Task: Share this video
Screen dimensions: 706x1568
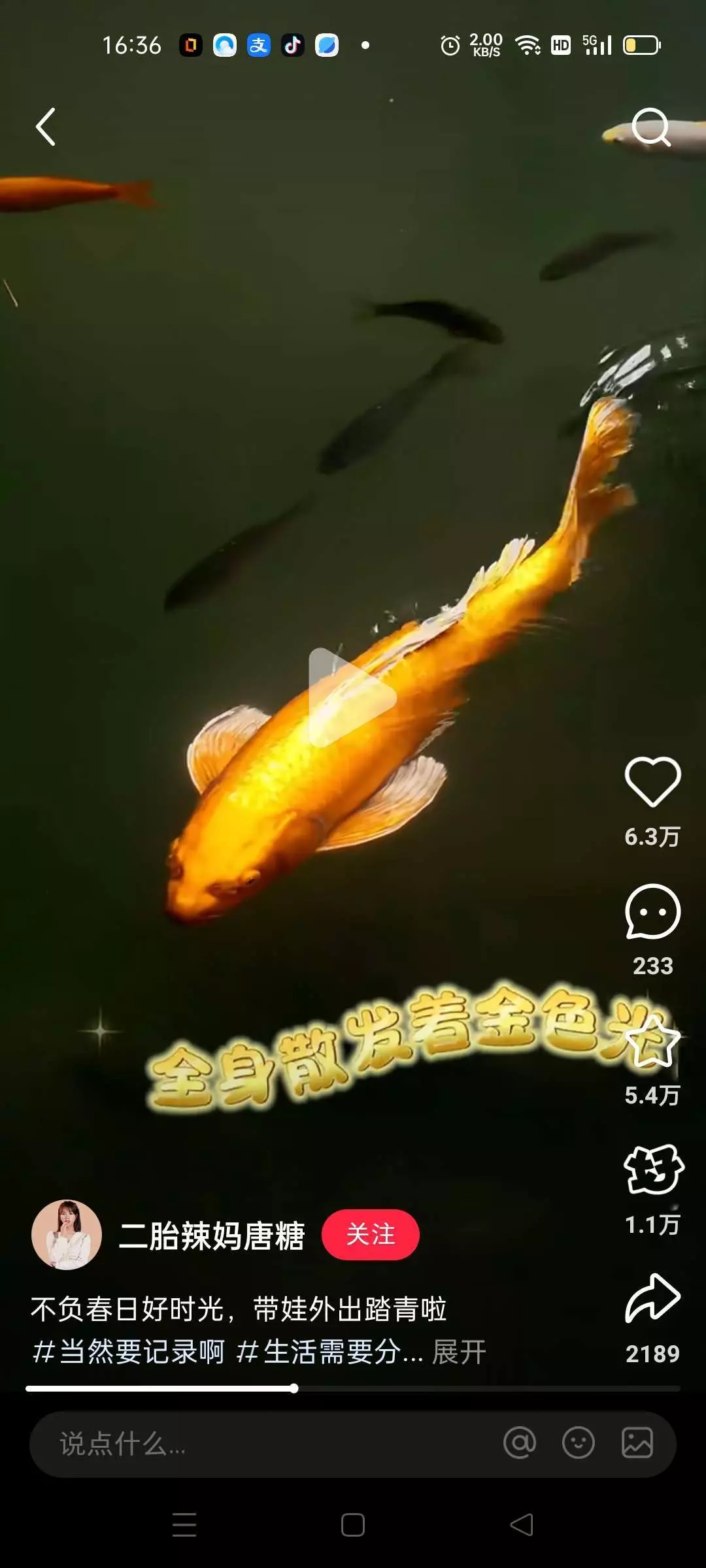Action: [x=652, y=1299]
